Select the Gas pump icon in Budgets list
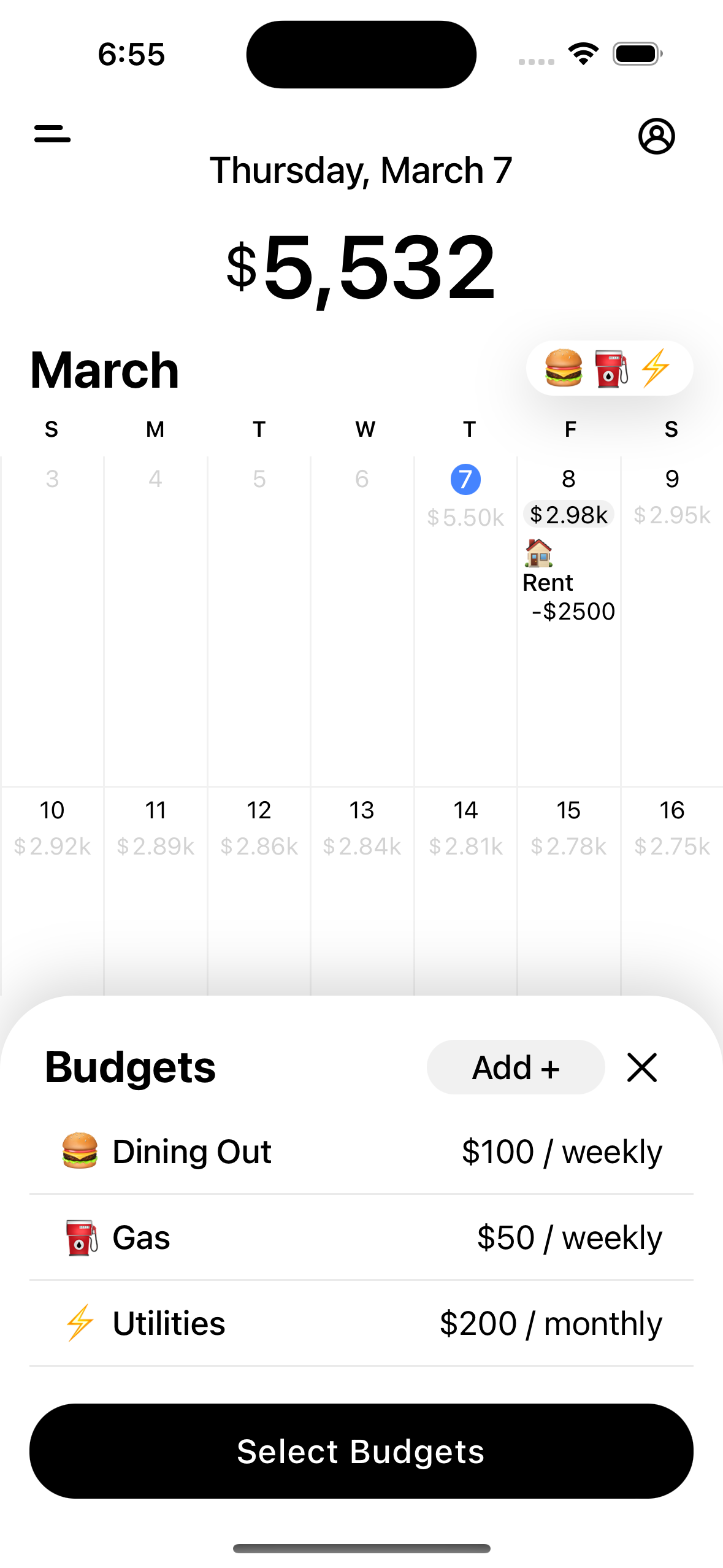723x1568 pixels. point(80,1237)
